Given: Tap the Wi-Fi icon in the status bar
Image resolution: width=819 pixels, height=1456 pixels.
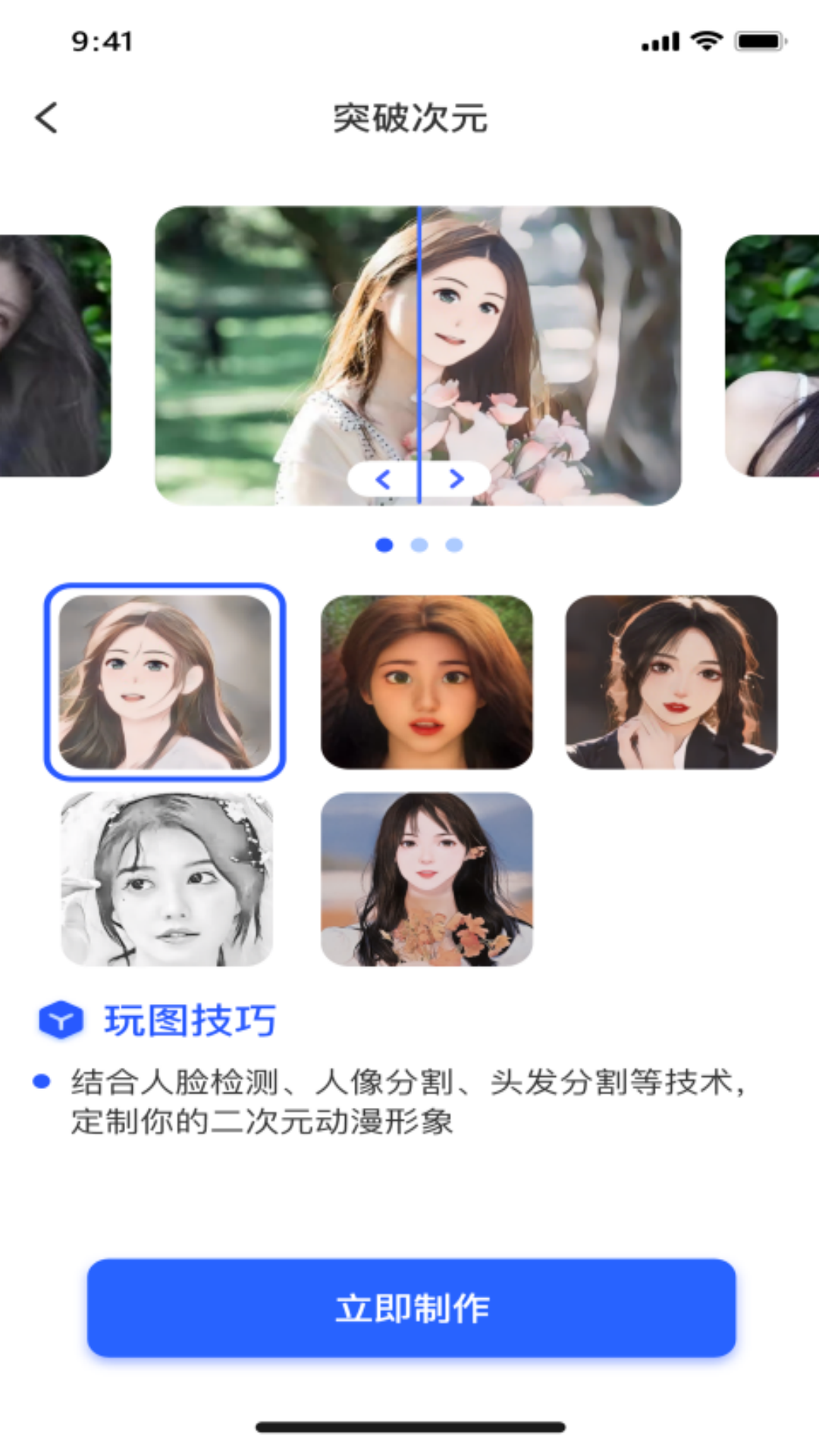Looking at the screenshot, I should [x=706, y=42].
